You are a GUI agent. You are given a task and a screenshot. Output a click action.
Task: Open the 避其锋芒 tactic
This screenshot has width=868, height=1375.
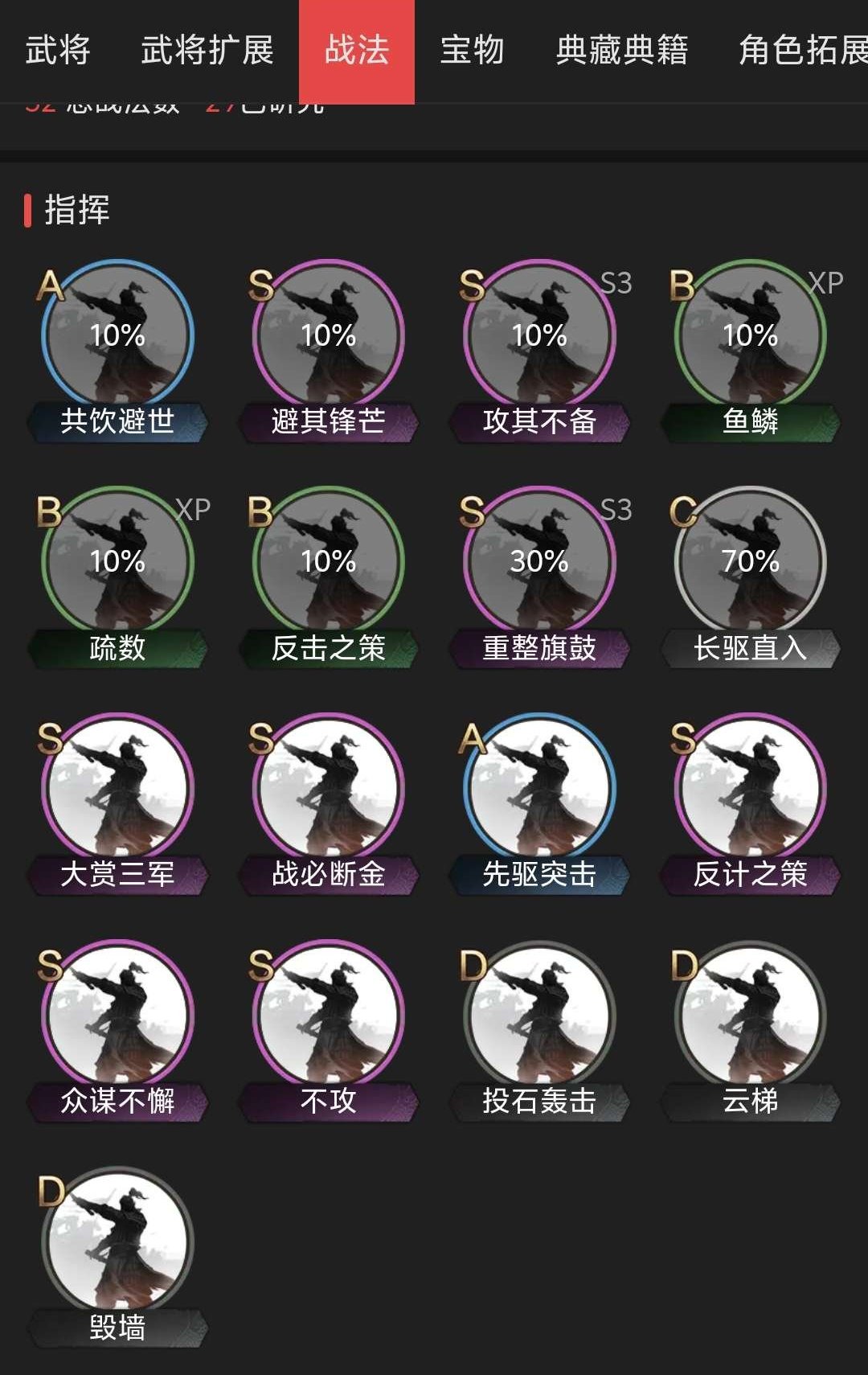tap(330, 338)
